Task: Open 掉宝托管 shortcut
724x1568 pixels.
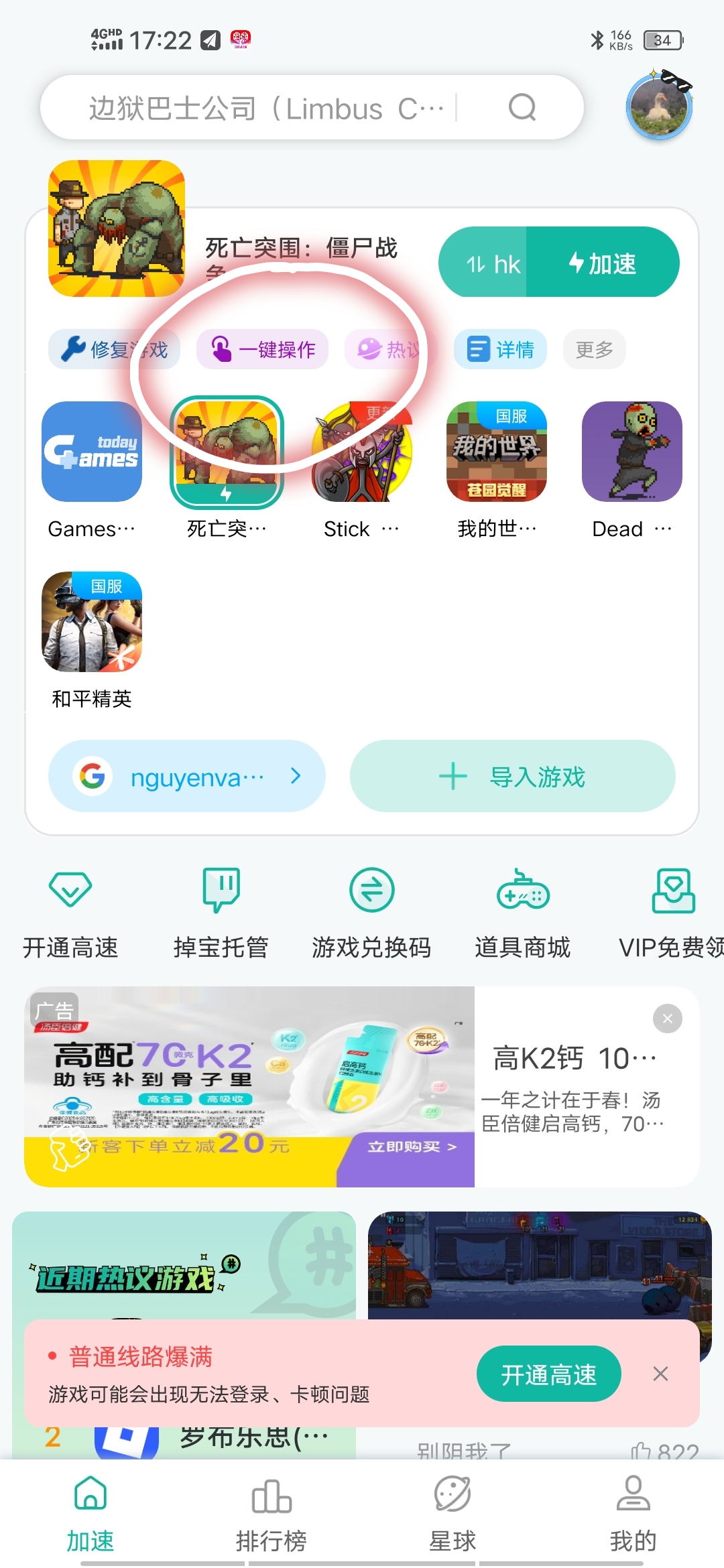Action: [221, 911]
